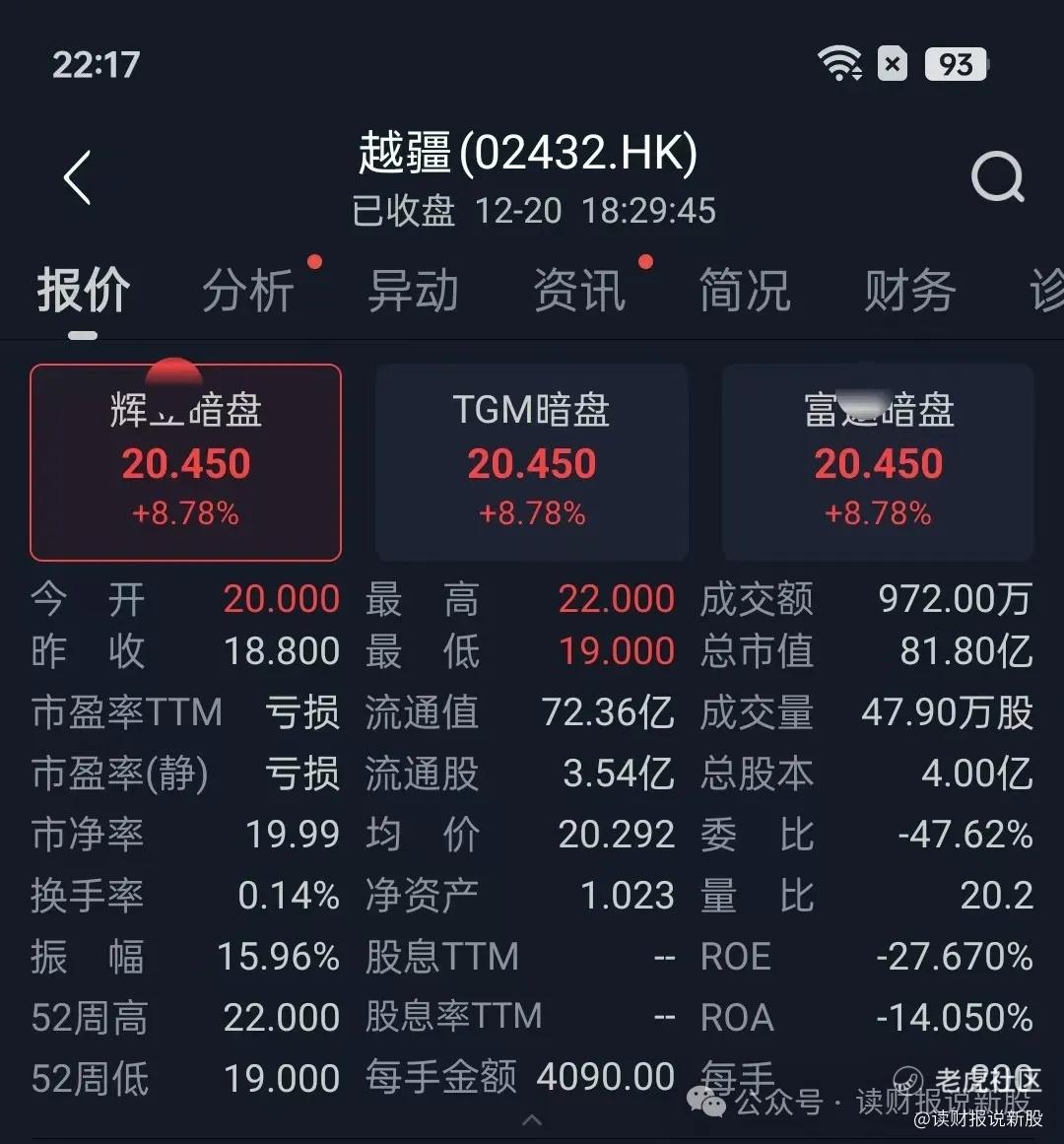Collapse the quote details with the up chevron
This screenshot has height=1144, width=1064.
532,1120
